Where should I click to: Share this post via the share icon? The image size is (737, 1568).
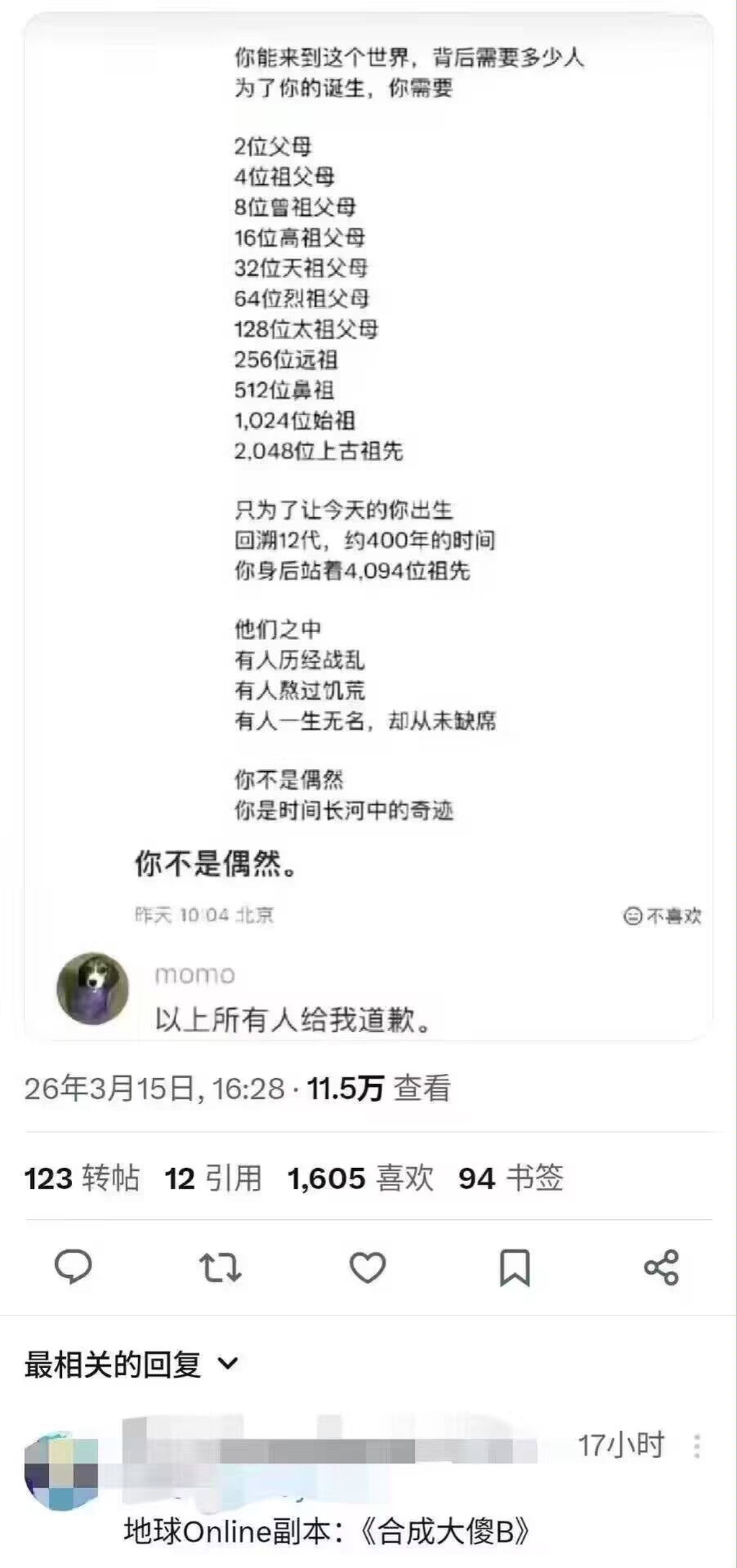661,1267
